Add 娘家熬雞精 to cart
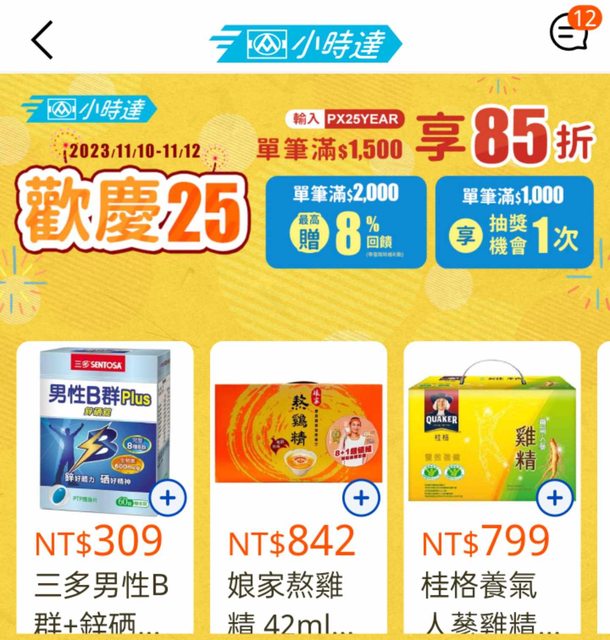Image resolution: width=610 pixels, height=640 pixels. 361,497
